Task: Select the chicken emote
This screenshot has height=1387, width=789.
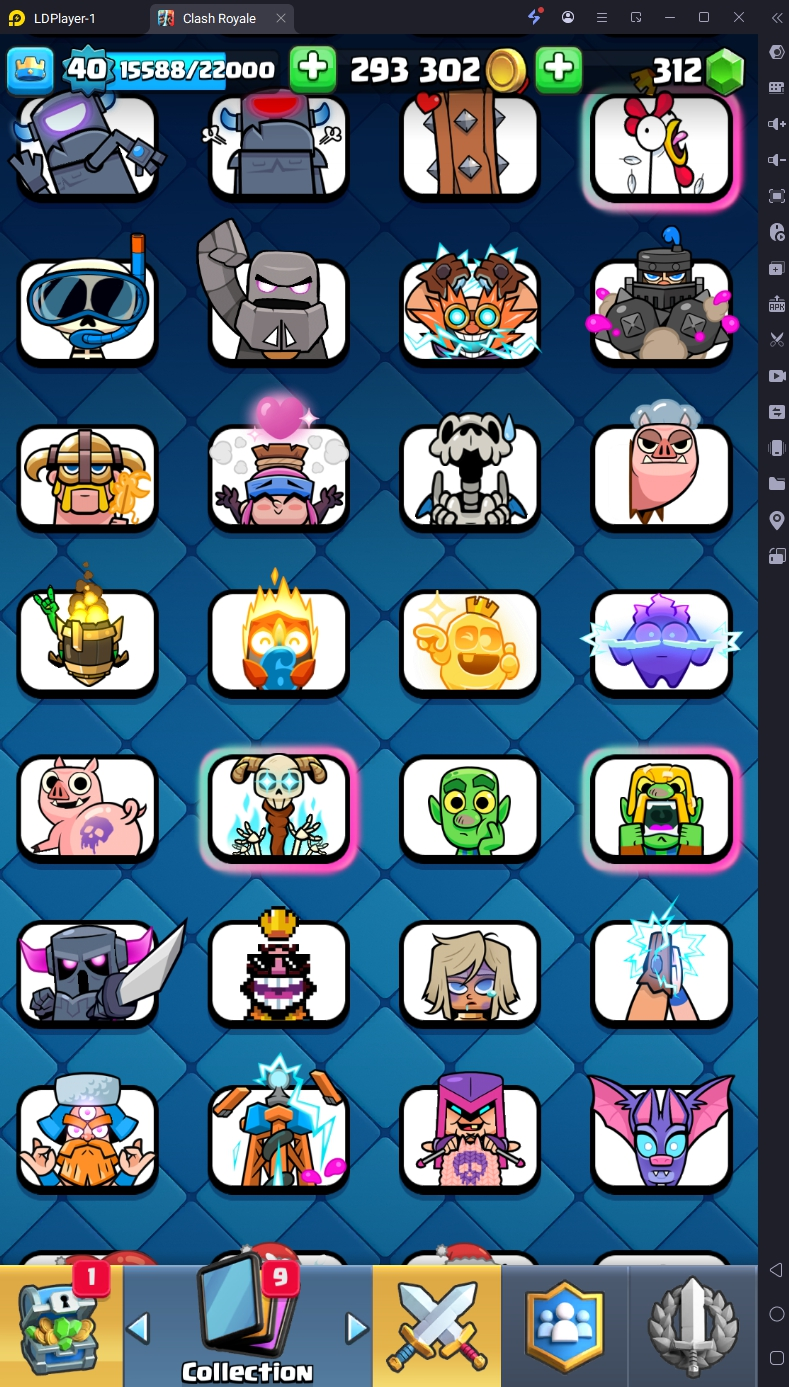Action: (x=661, y=145)
